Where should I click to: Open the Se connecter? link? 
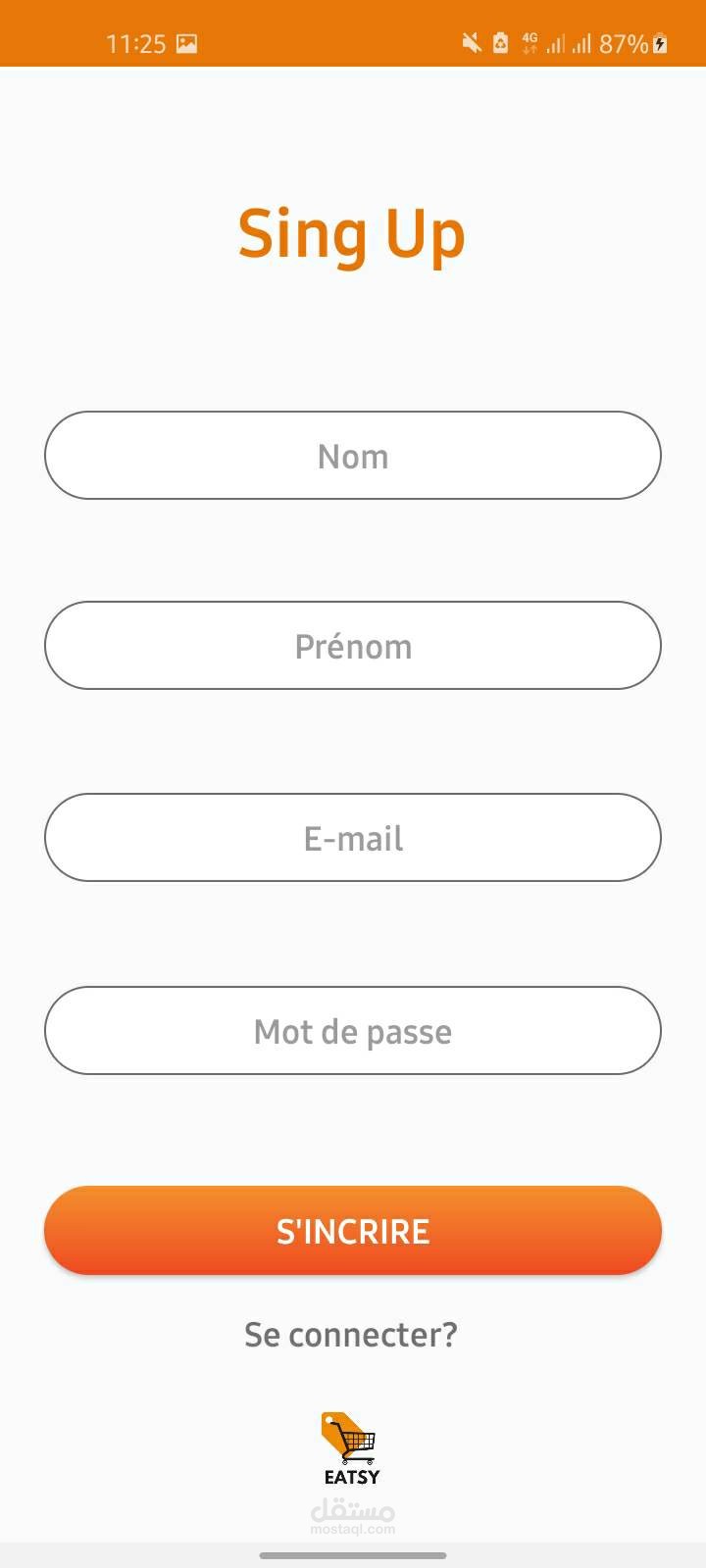[351, 1335]
